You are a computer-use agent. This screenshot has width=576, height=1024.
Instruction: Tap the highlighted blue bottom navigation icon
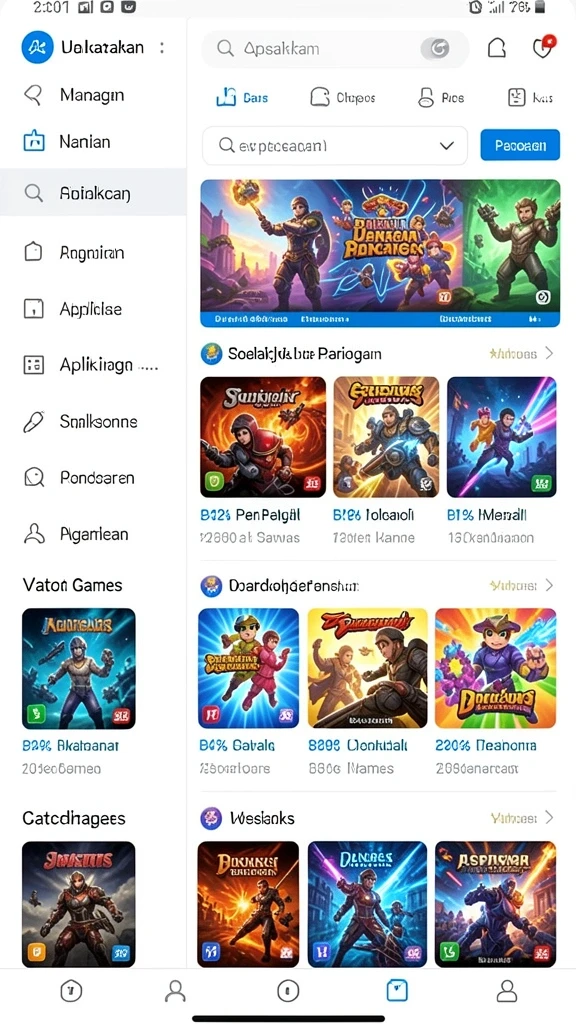[x=397, y=991]
